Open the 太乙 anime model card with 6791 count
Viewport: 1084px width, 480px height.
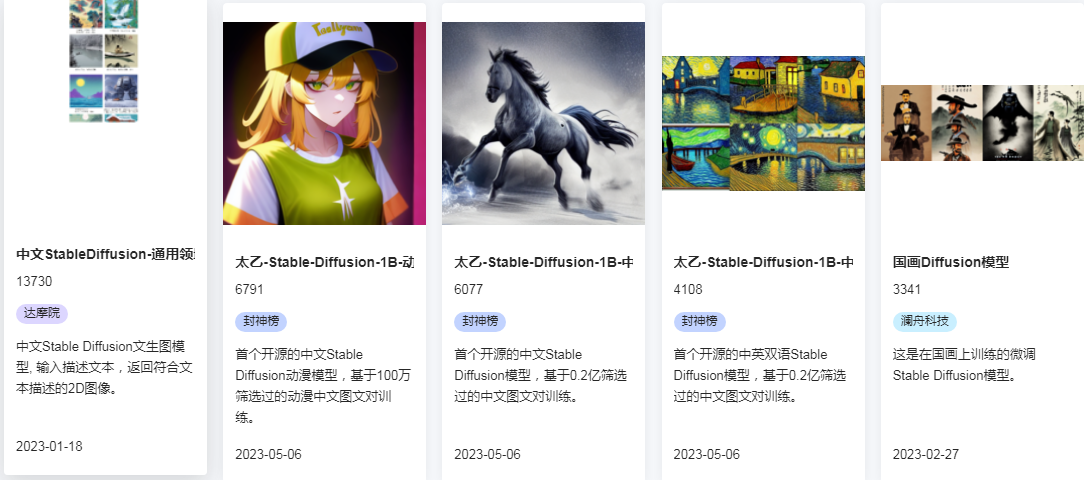(x=324, y=262)
